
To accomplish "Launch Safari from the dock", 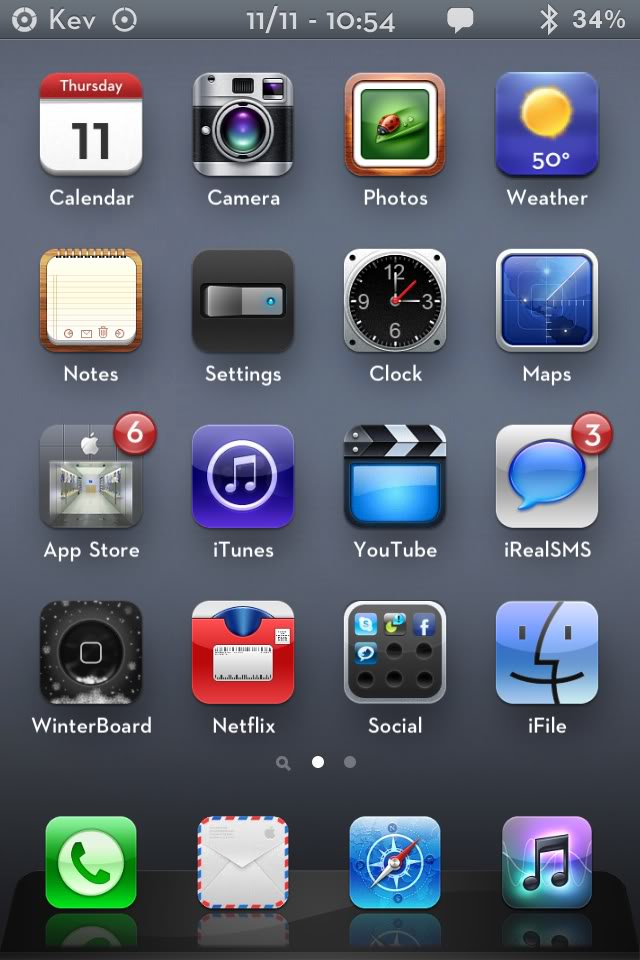I will (x=395, y=862).
